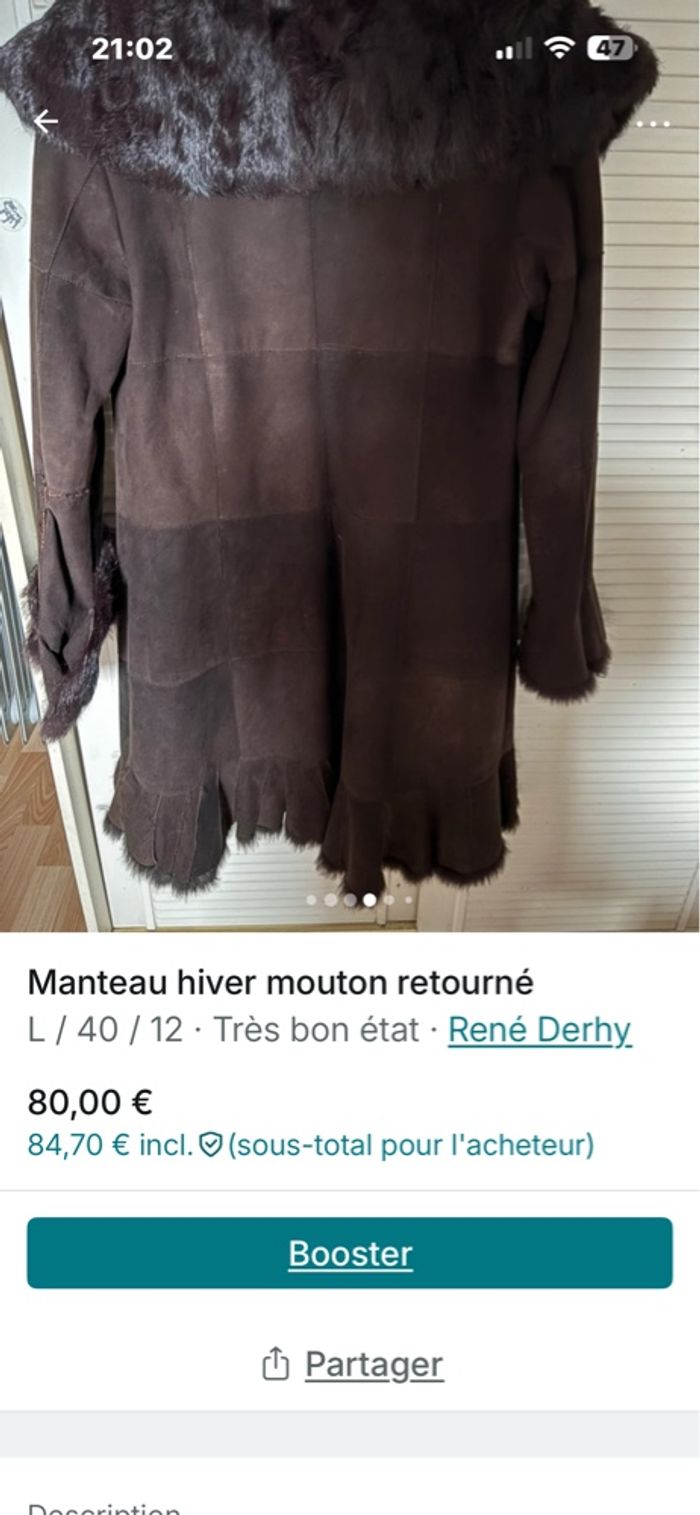Share this listing via Partager
This screenshot has height=1515, width=700.
352,1364
